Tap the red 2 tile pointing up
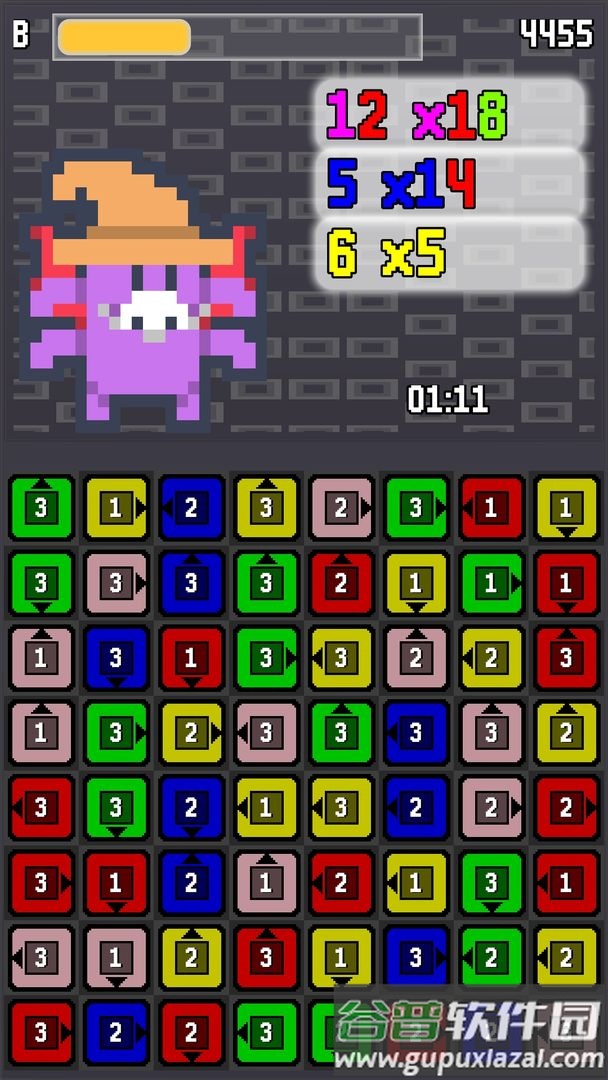This screenshot has width=608, height=1080. [x=341, y=583]
